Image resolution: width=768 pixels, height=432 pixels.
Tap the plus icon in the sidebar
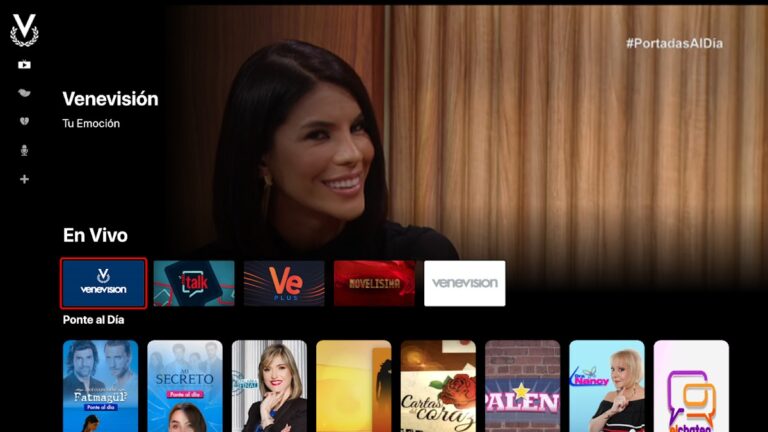coord(24,179)
